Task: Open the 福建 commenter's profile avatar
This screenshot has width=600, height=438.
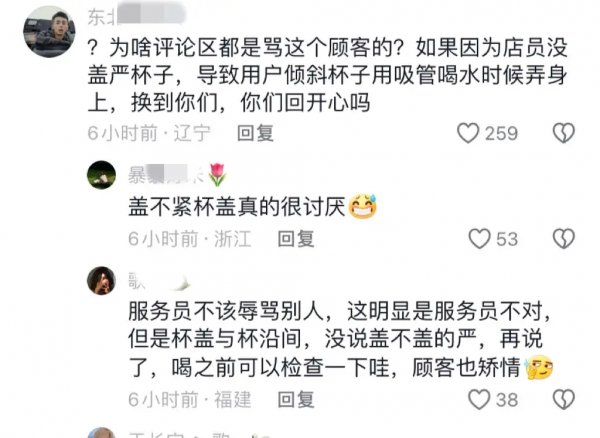Action: (101, 280)
